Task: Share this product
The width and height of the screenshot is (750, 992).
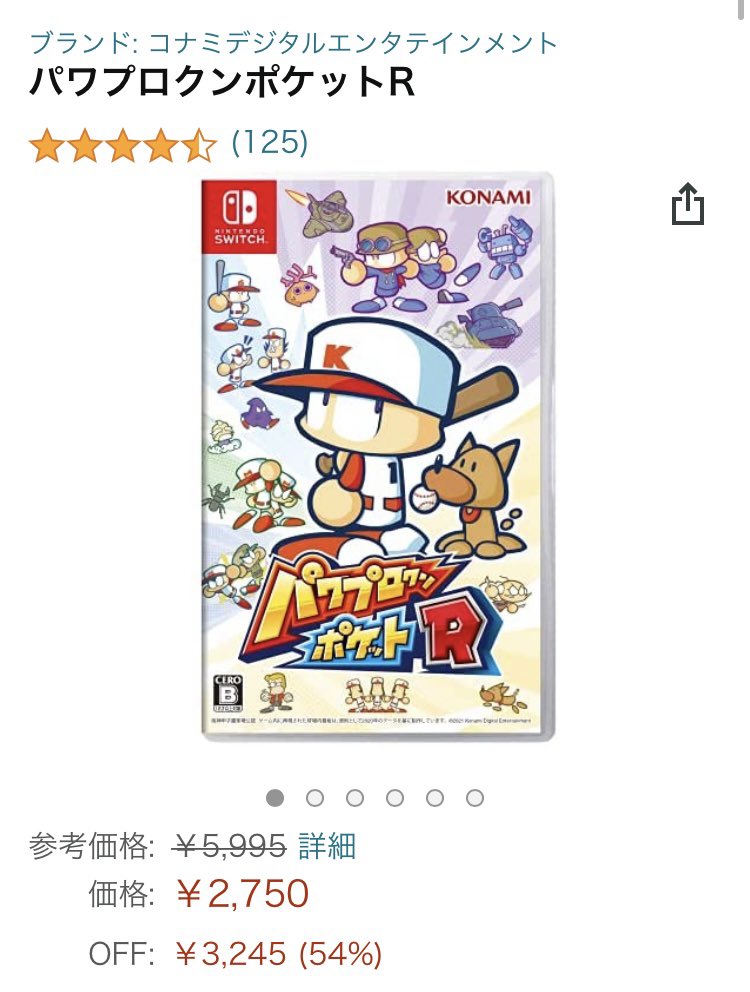Action: (688, 205)
